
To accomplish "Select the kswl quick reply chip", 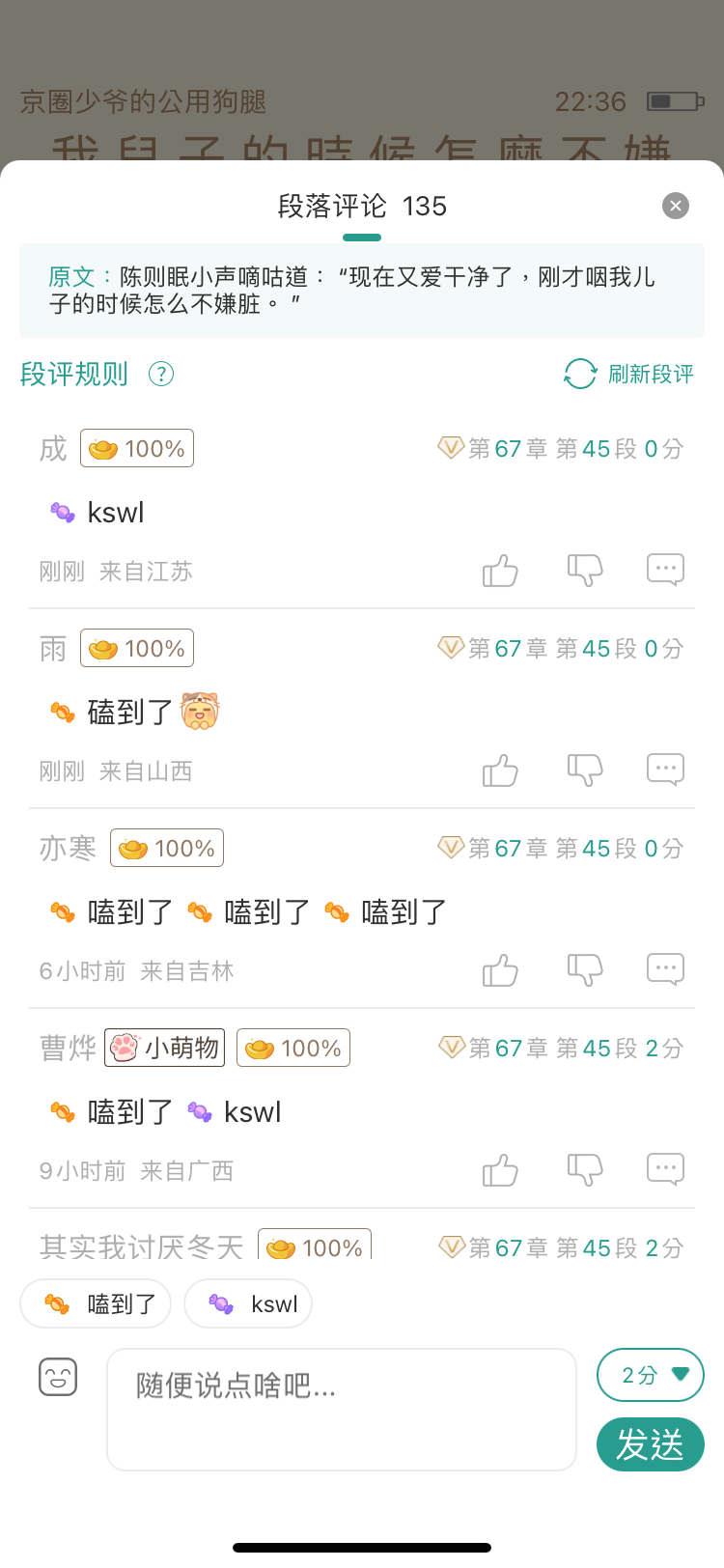I will [248, 1303].
